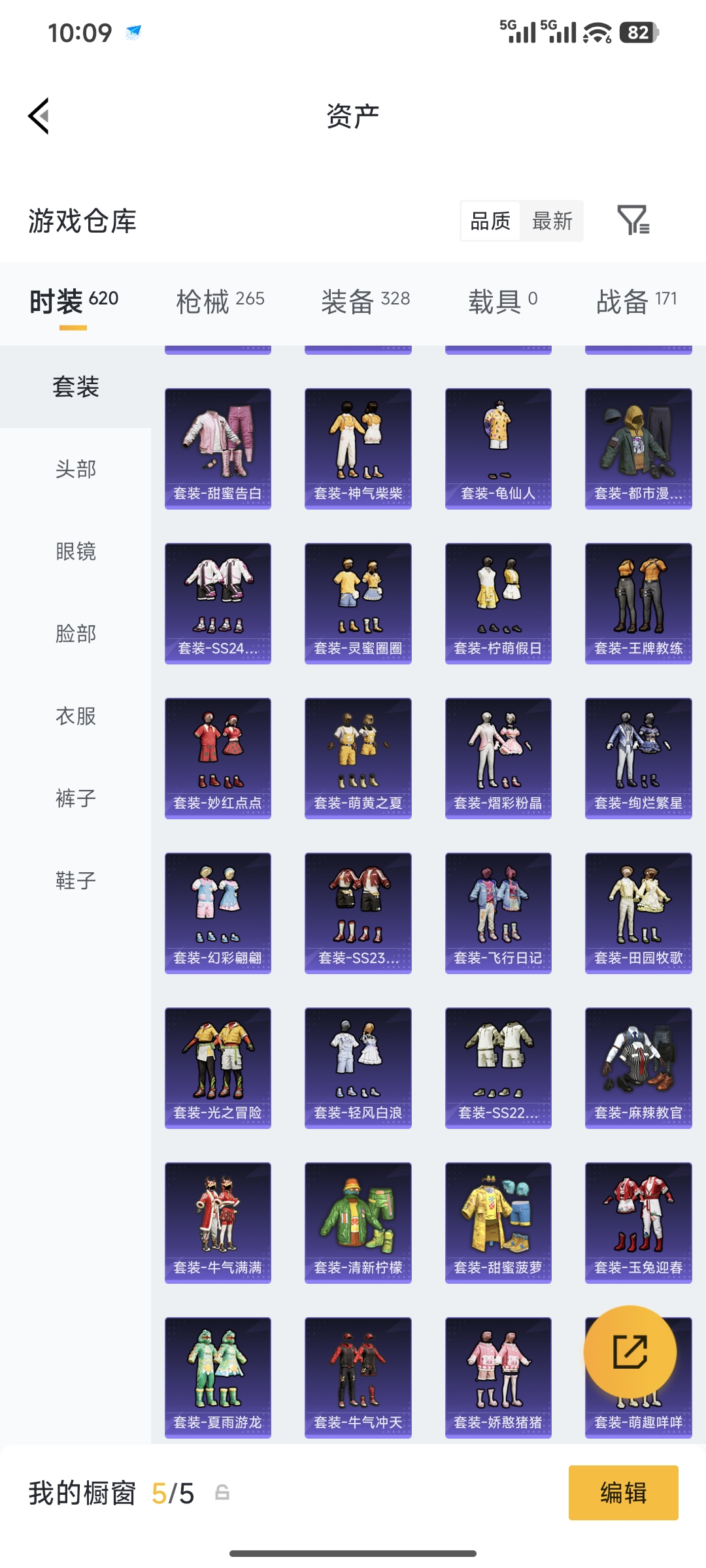Viewport: 706px width, 1568px height.
Task: Tap the 5G signal indicator
Action: pos(516,31)
